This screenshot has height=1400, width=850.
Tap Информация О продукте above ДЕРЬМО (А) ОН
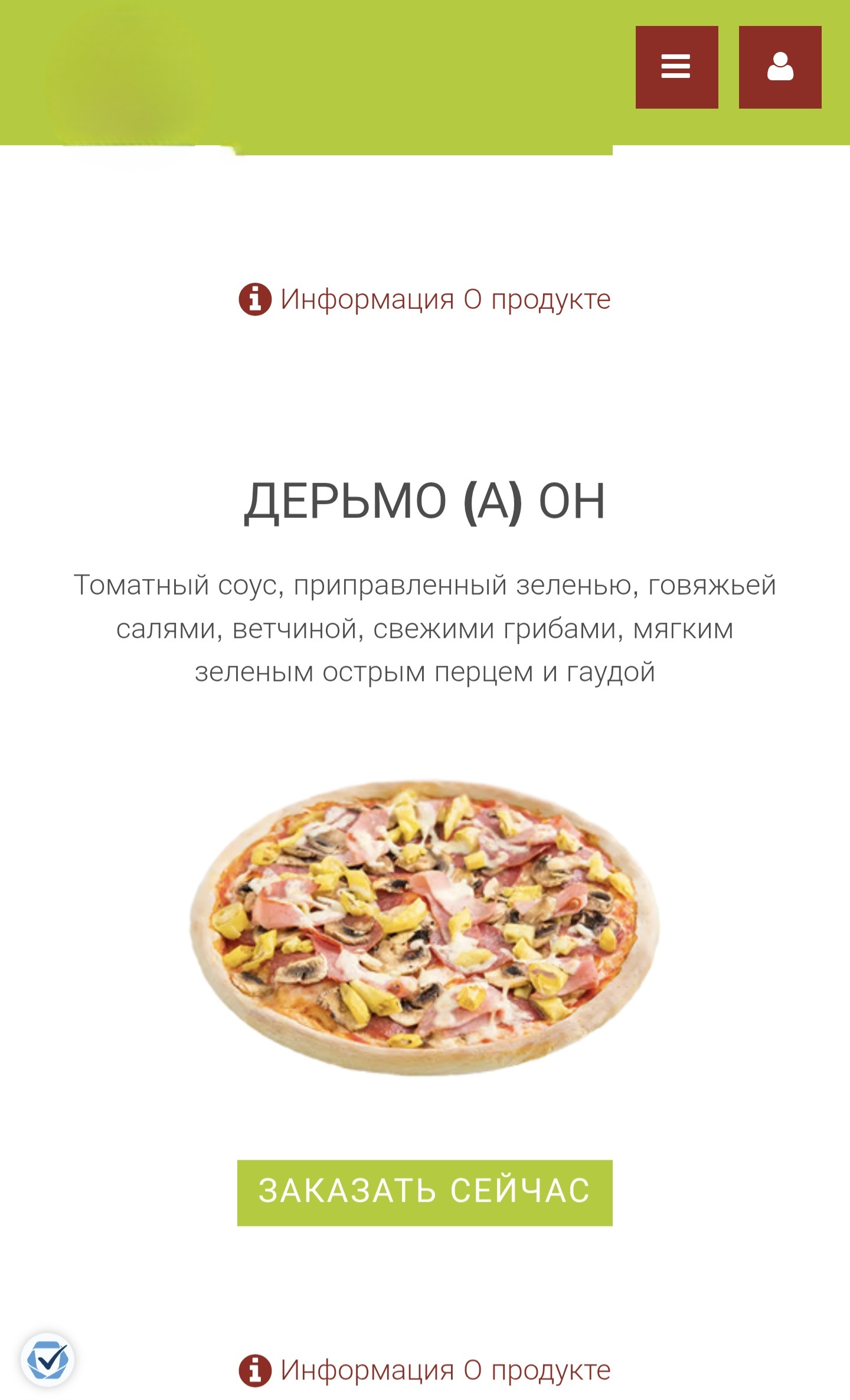point(425,299)
